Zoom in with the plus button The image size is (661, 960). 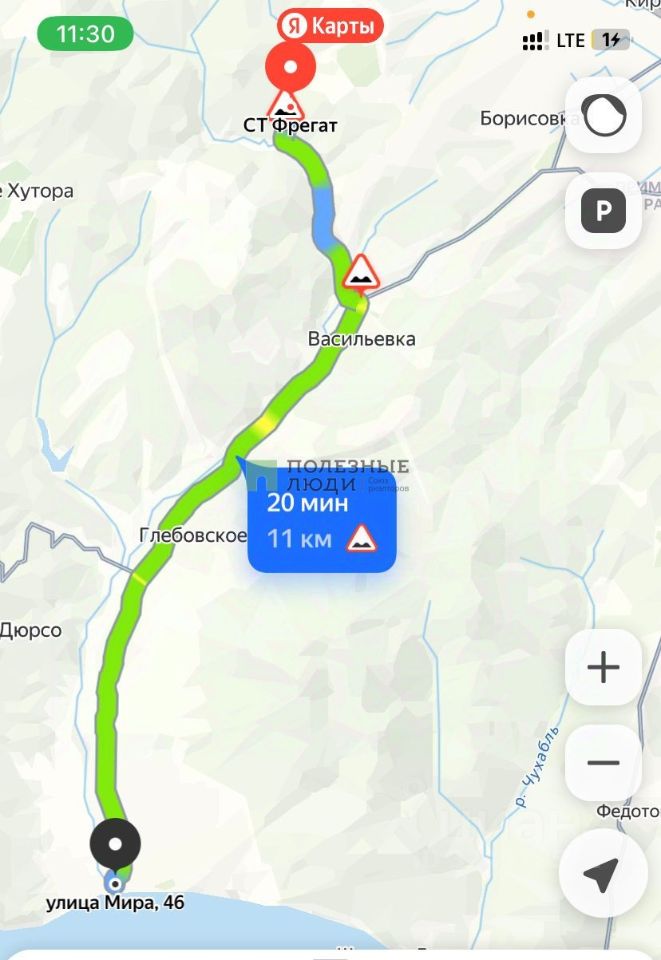[x=603, y=667]
